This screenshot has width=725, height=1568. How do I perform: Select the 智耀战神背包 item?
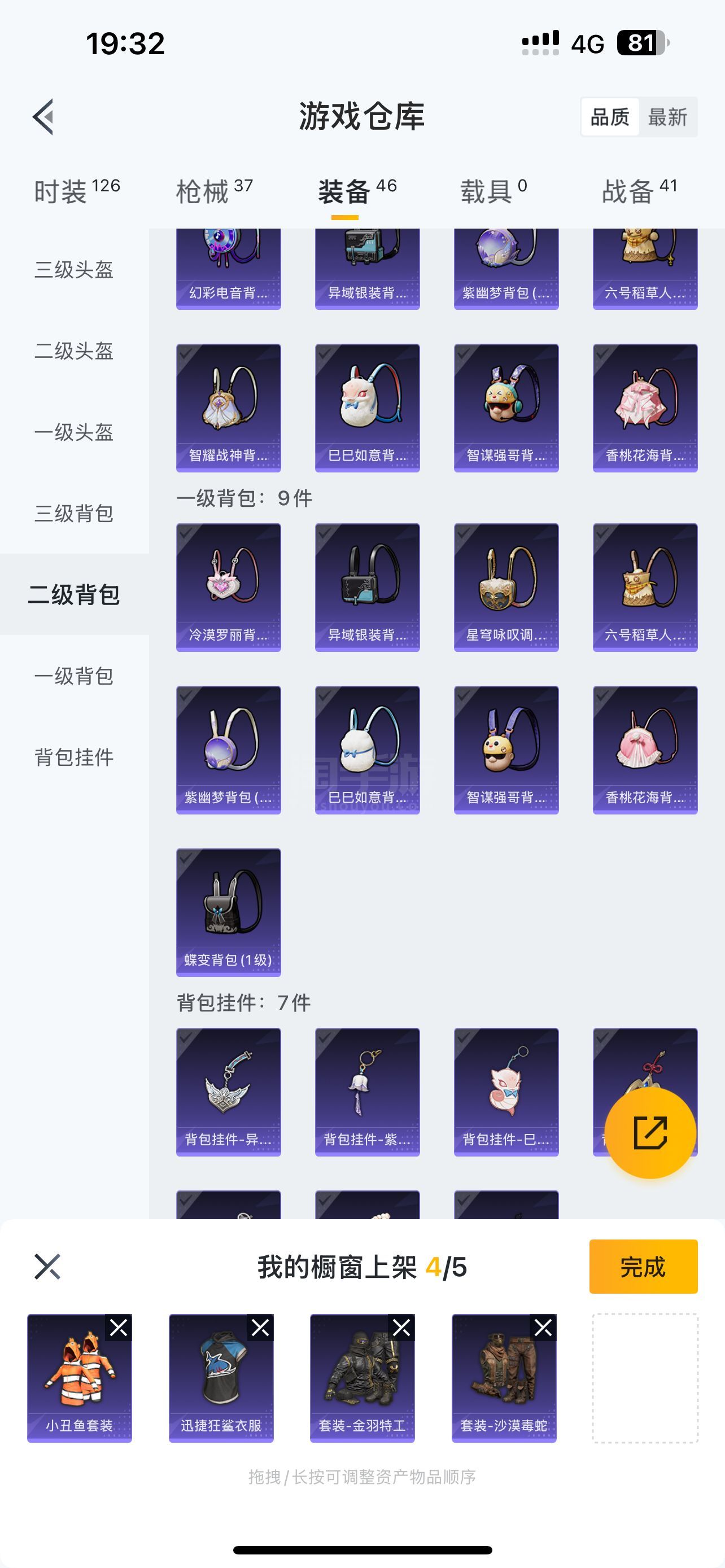[228, 407]
